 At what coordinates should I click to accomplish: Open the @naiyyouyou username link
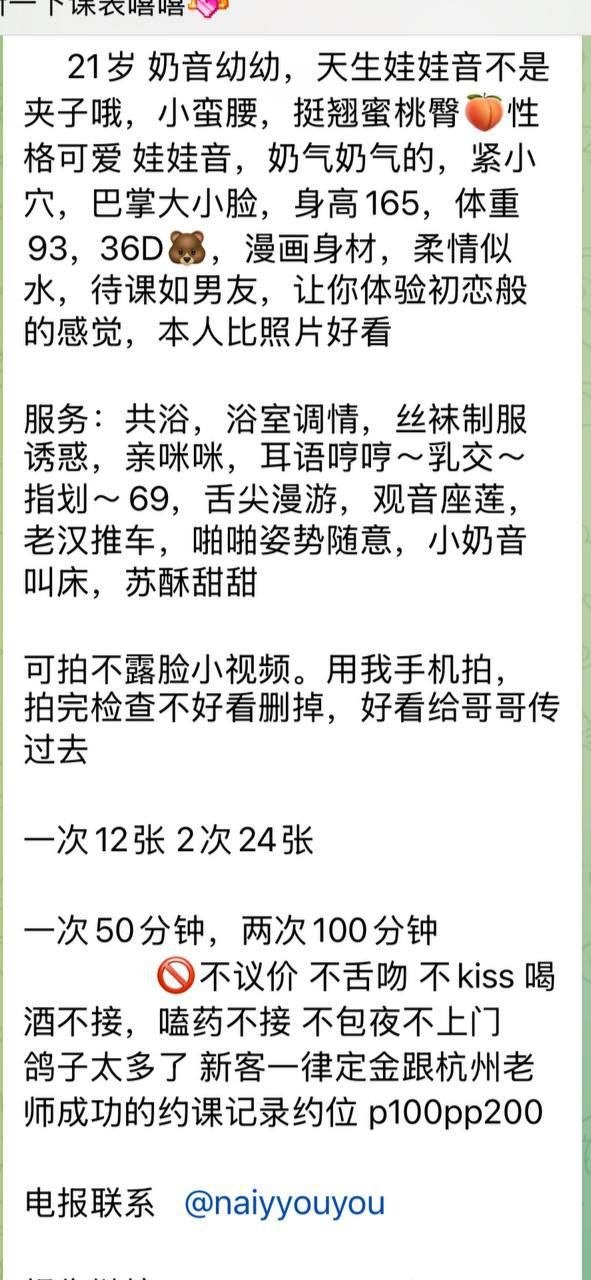pyautogui.click(x=285, y=1205)
